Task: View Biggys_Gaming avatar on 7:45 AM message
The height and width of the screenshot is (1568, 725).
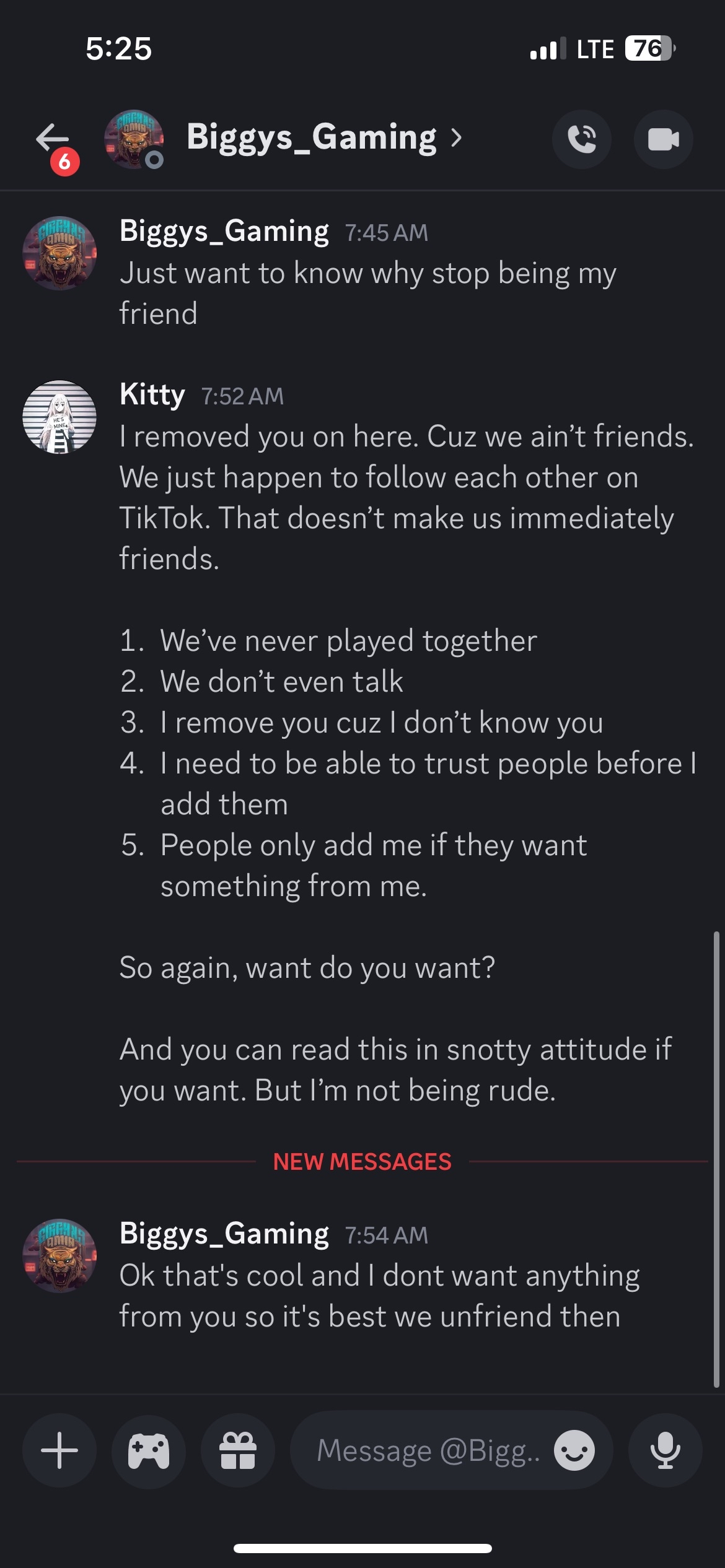Action: click(x=59, y=253)
